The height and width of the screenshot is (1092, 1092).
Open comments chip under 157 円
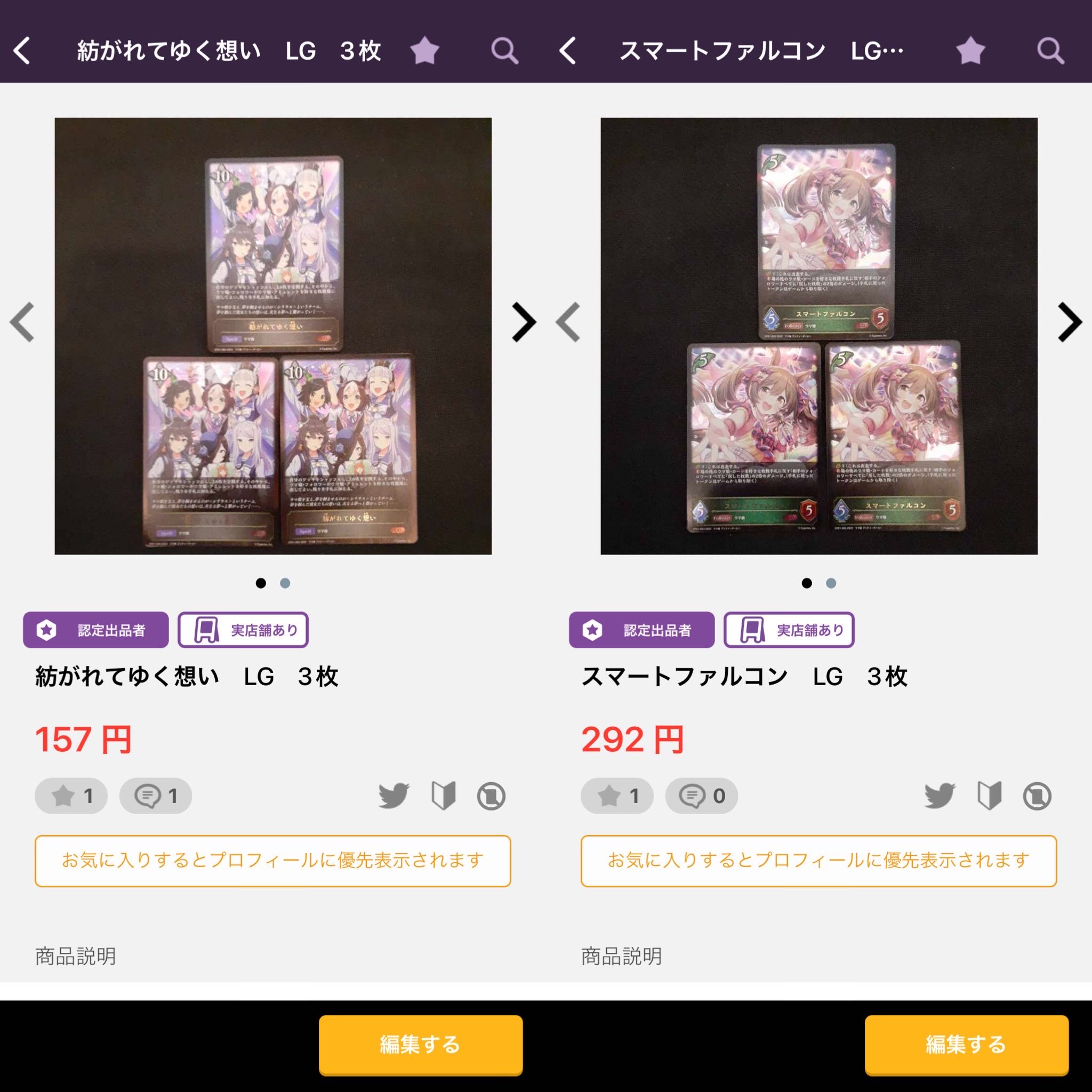click(156, 796)
